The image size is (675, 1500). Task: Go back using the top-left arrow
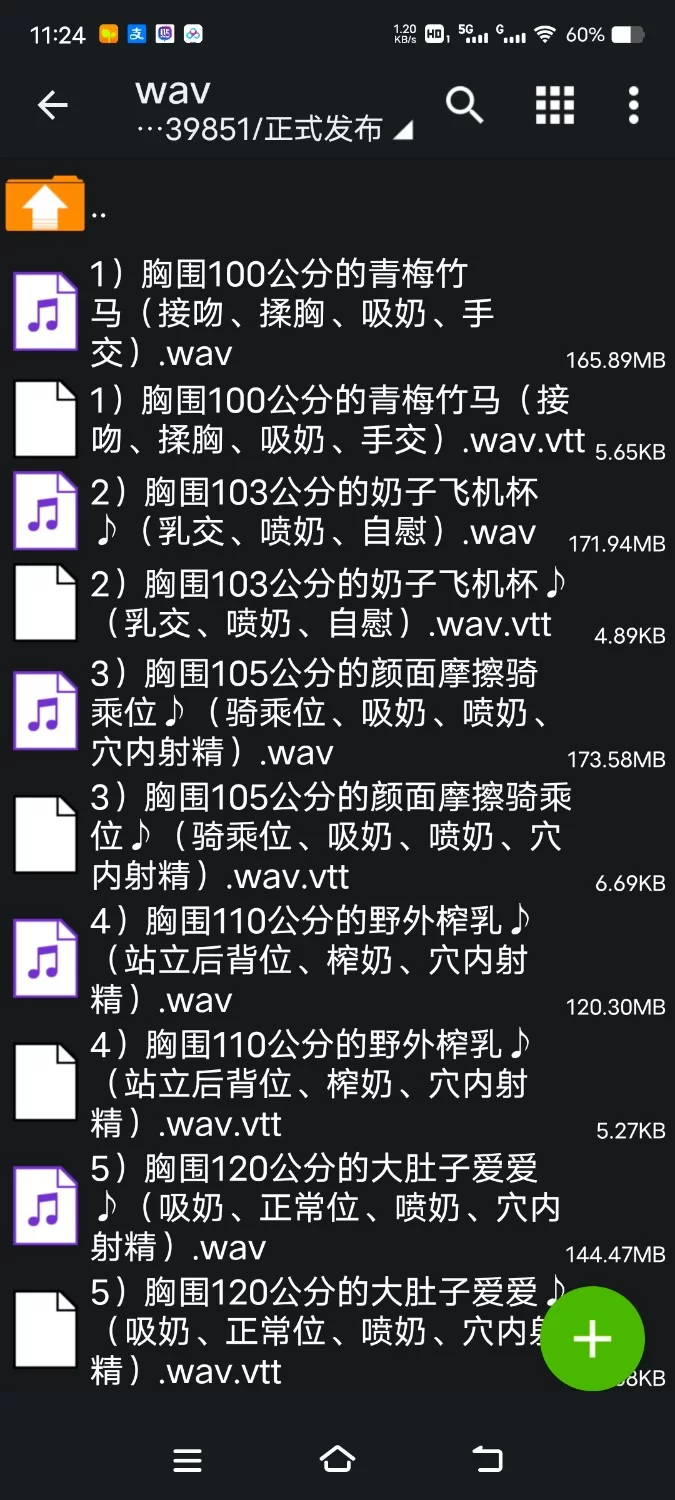tap(52, 105)
